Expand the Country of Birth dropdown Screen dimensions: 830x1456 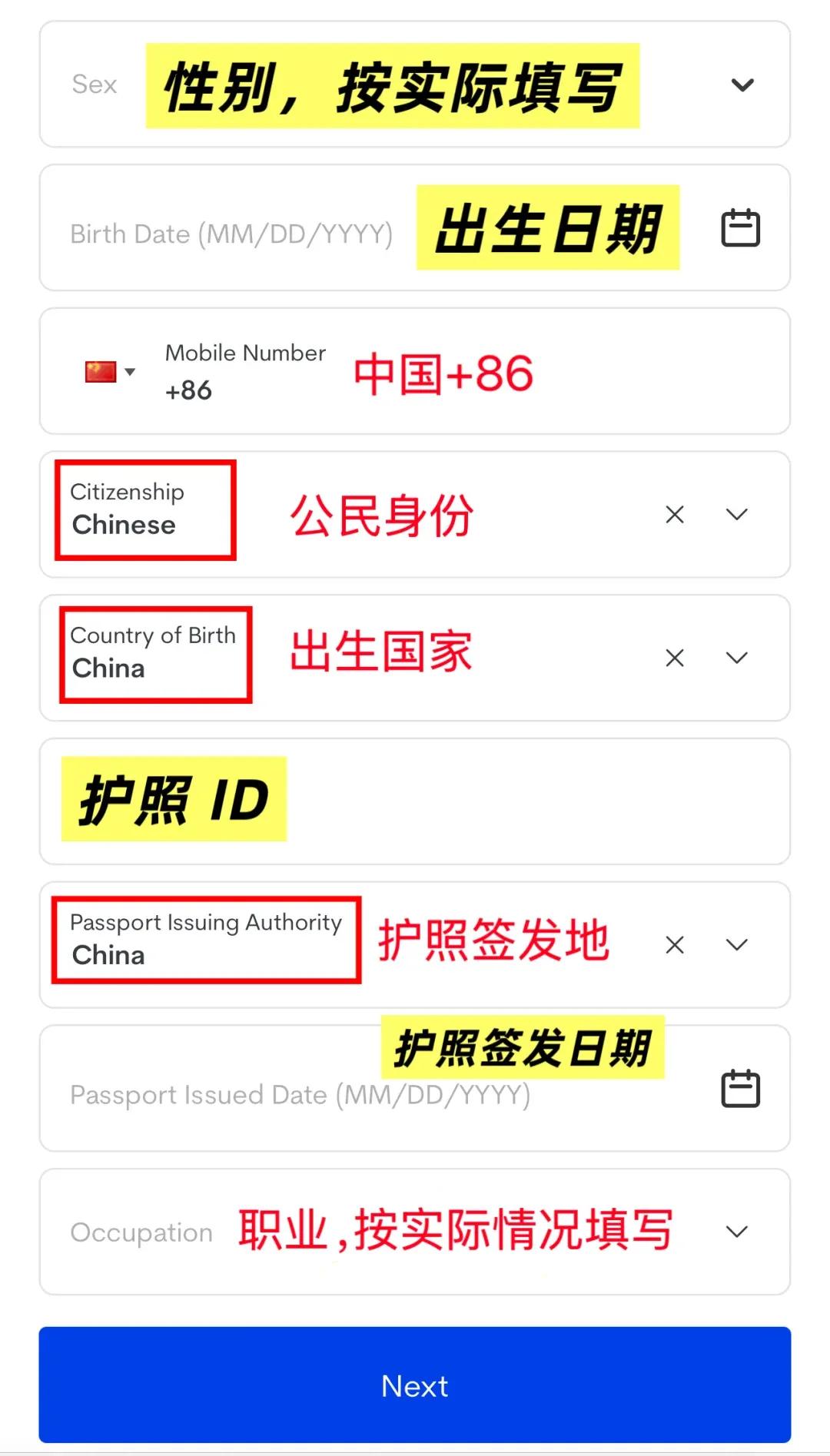(737, 658)
